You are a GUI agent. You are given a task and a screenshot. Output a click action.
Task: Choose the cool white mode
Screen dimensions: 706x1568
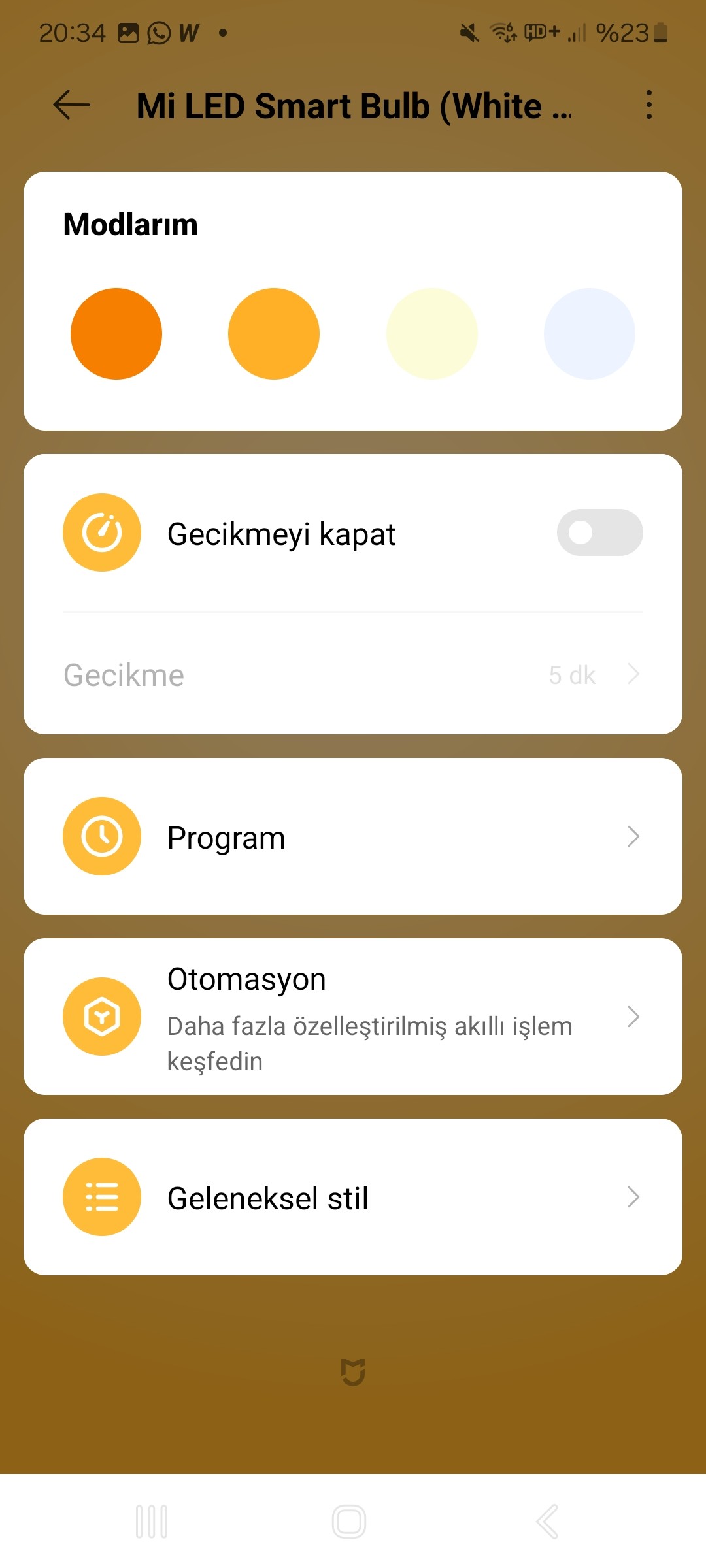[590, 334]
